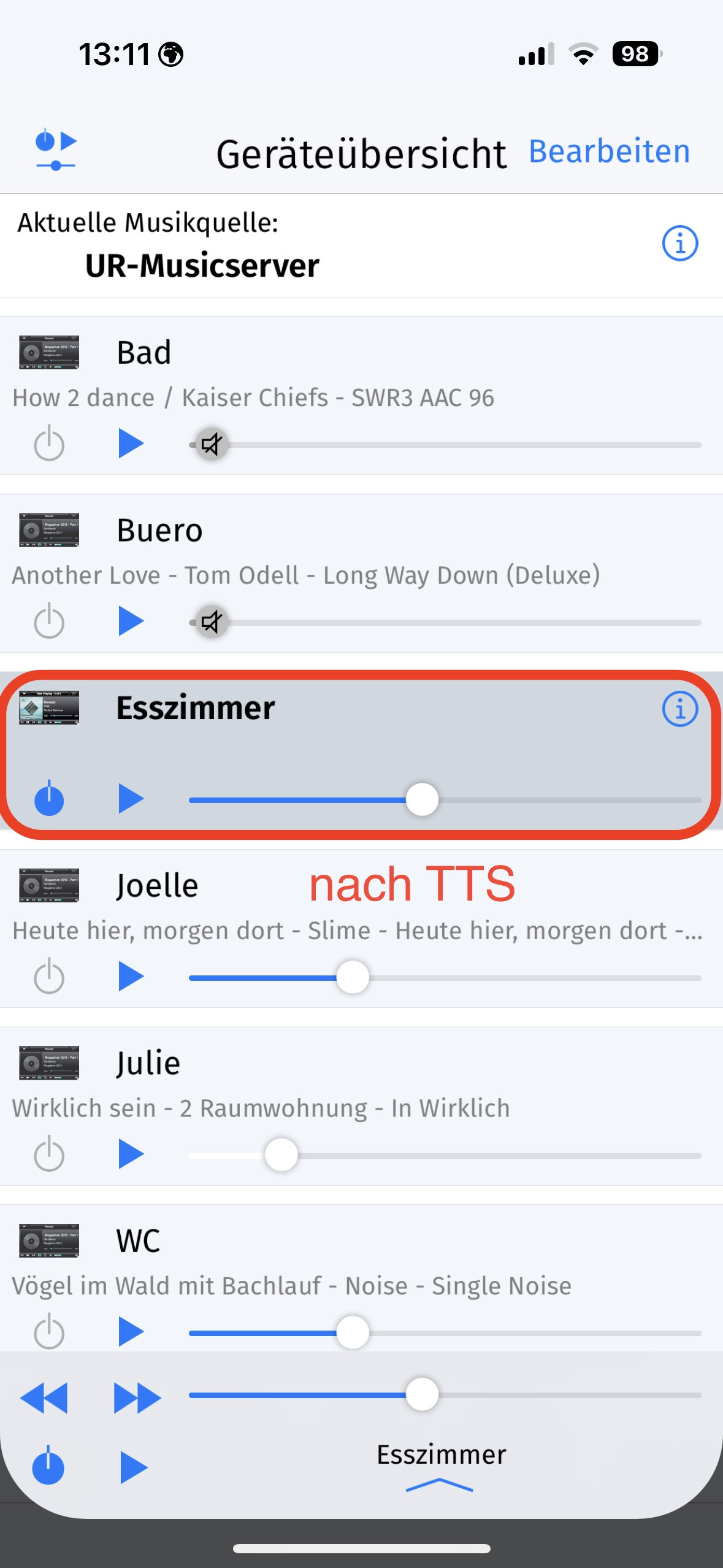Select the Buero device row
The image size is (723, 1568).
pyautogui.click(x=361, y=573)
